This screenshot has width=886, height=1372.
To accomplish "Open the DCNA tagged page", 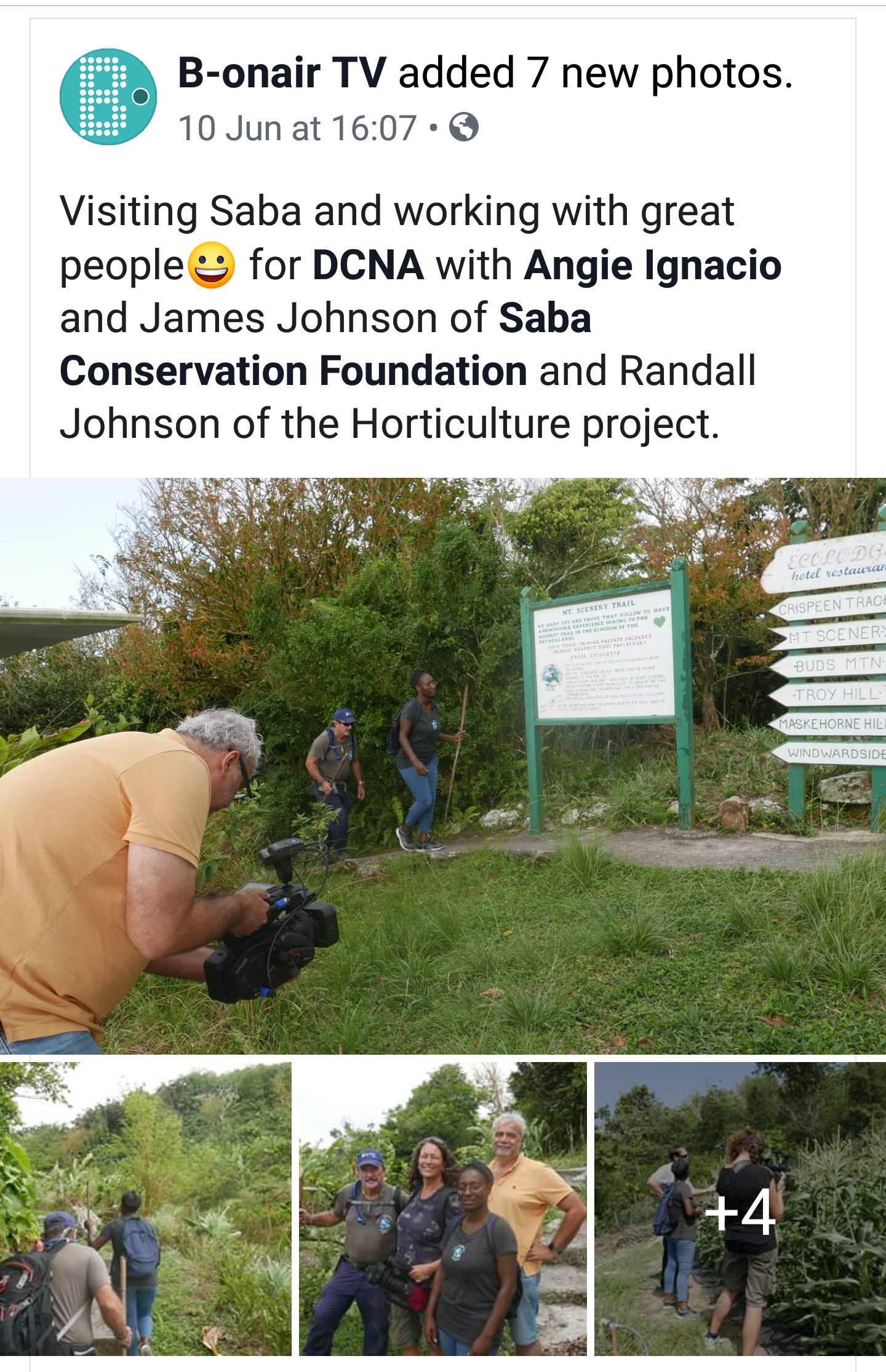I will (368, 266).
